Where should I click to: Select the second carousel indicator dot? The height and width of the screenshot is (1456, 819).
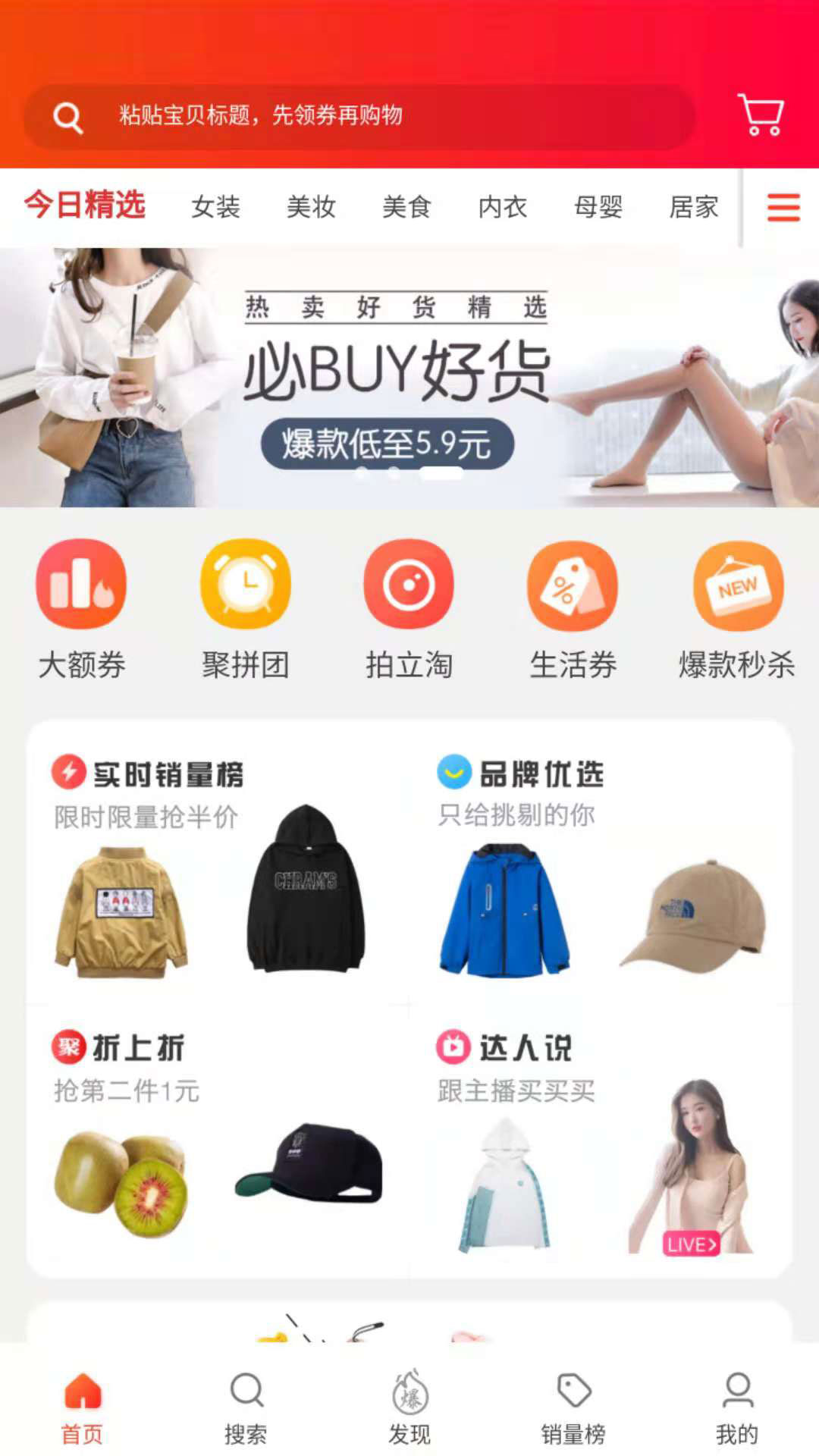(393, 475)
